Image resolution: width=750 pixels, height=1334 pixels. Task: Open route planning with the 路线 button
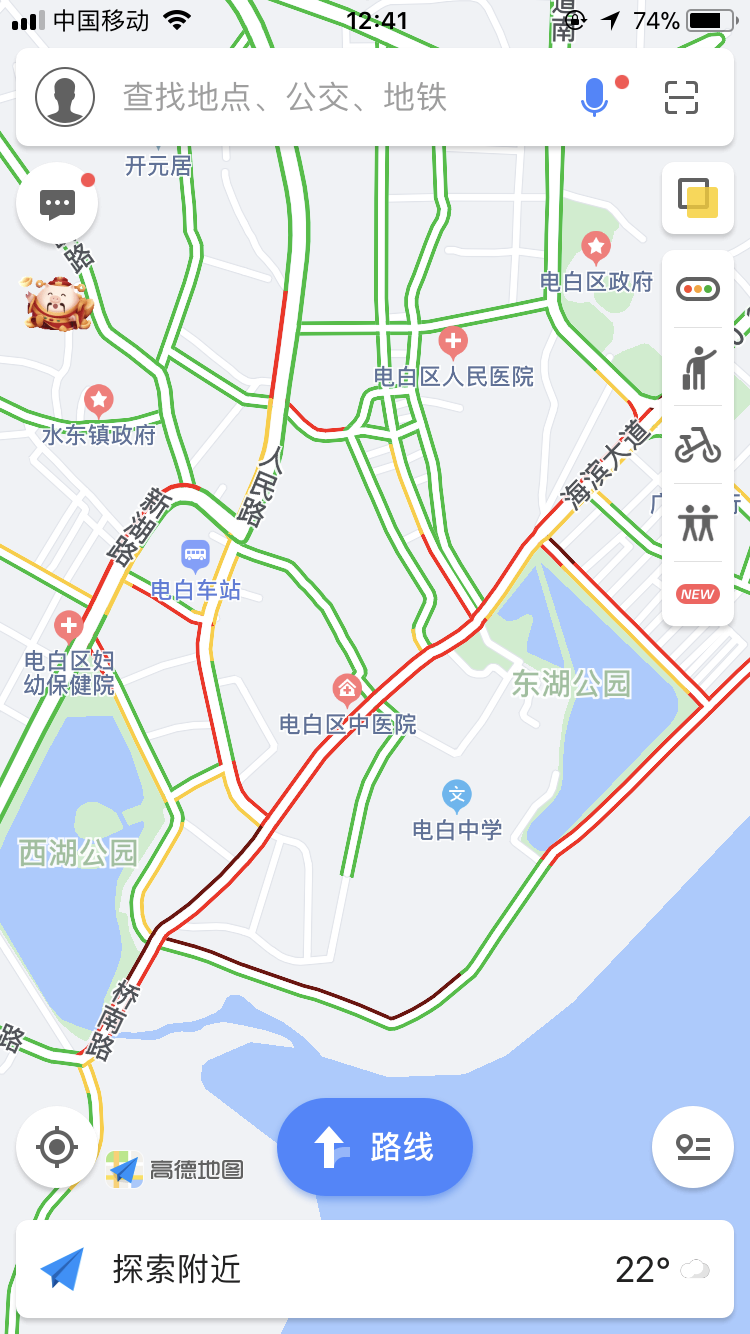[x=375, y=1147]
